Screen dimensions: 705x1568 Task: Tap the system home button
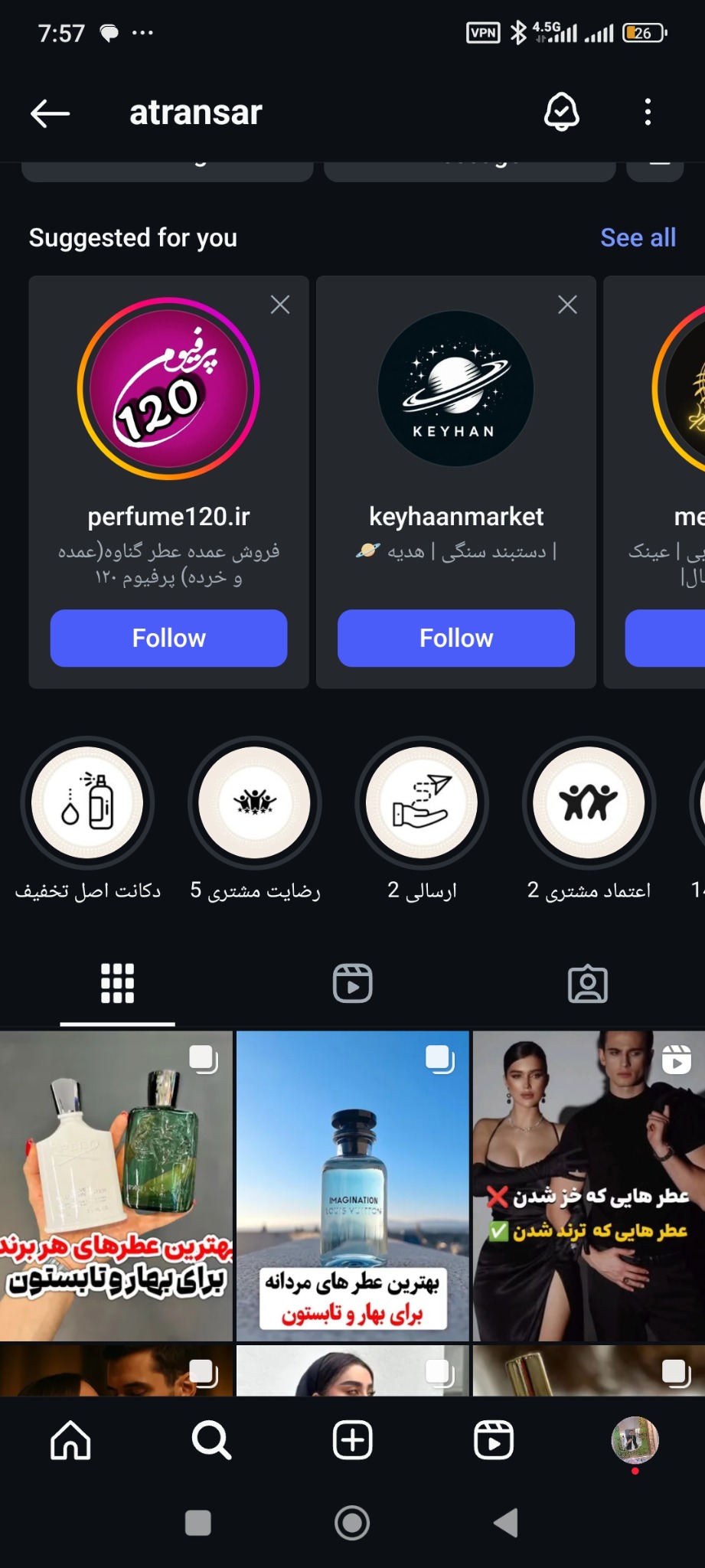coord(352,1523)
